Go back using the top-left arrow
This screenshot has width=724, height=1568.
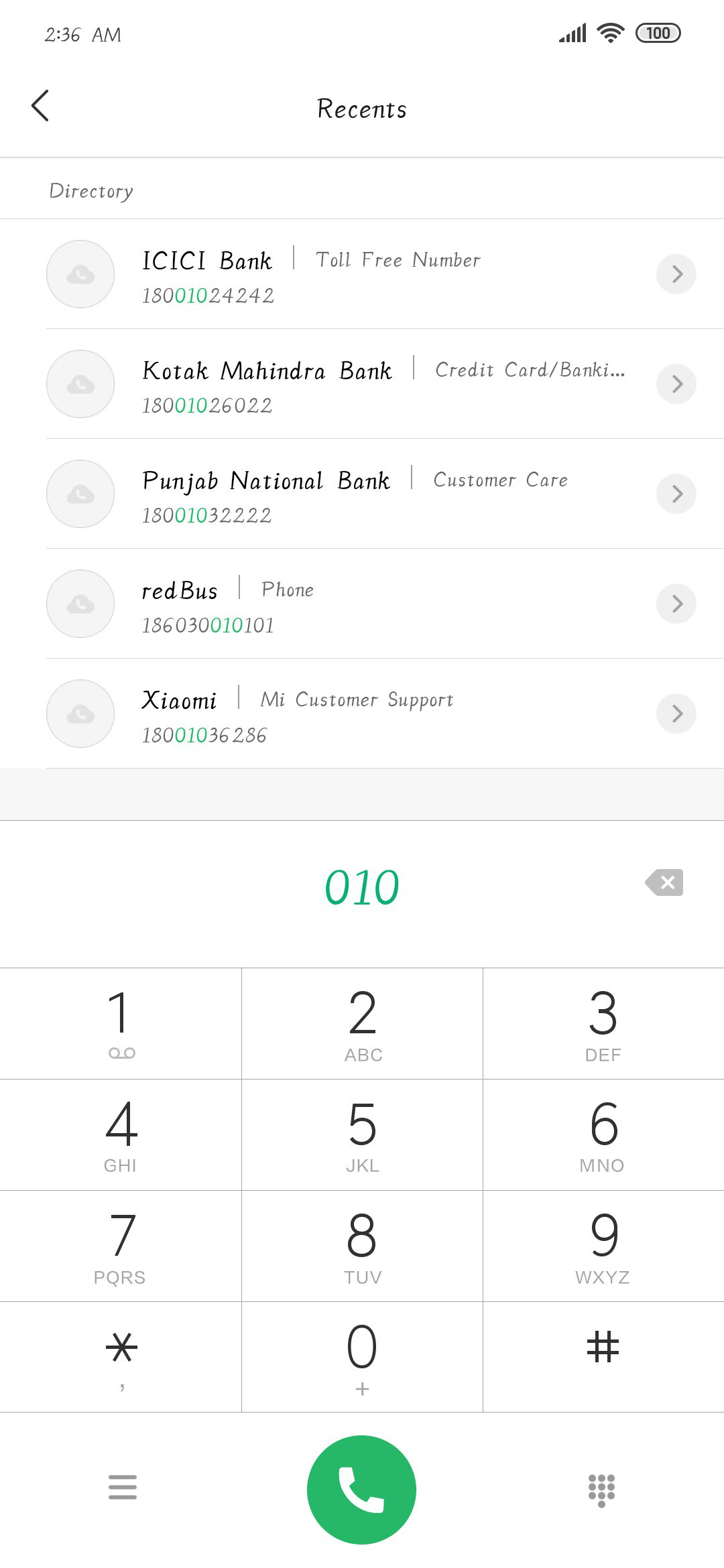(40, 106)
